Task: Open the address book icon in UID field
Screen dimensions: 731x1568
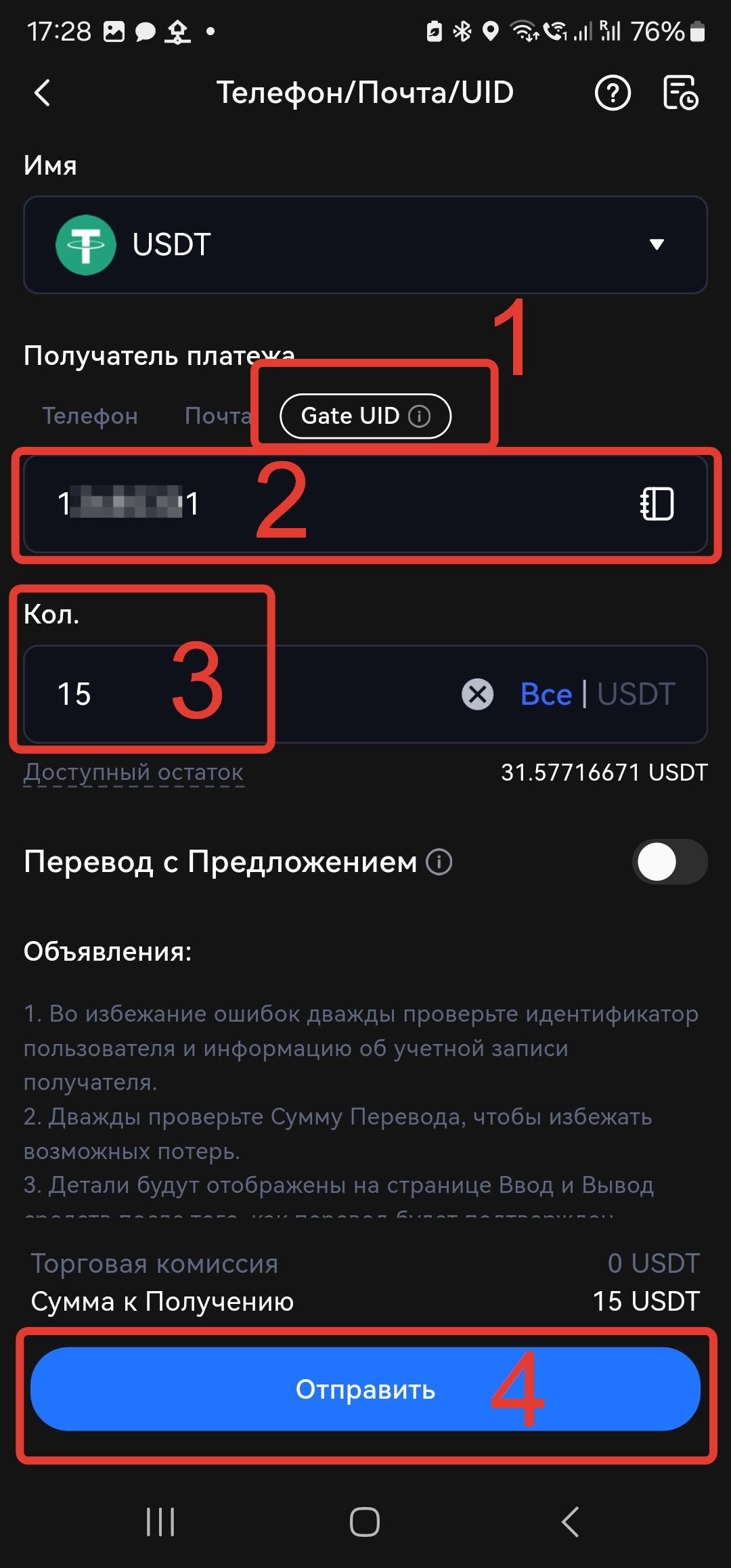Action: [x=657, y=504]
